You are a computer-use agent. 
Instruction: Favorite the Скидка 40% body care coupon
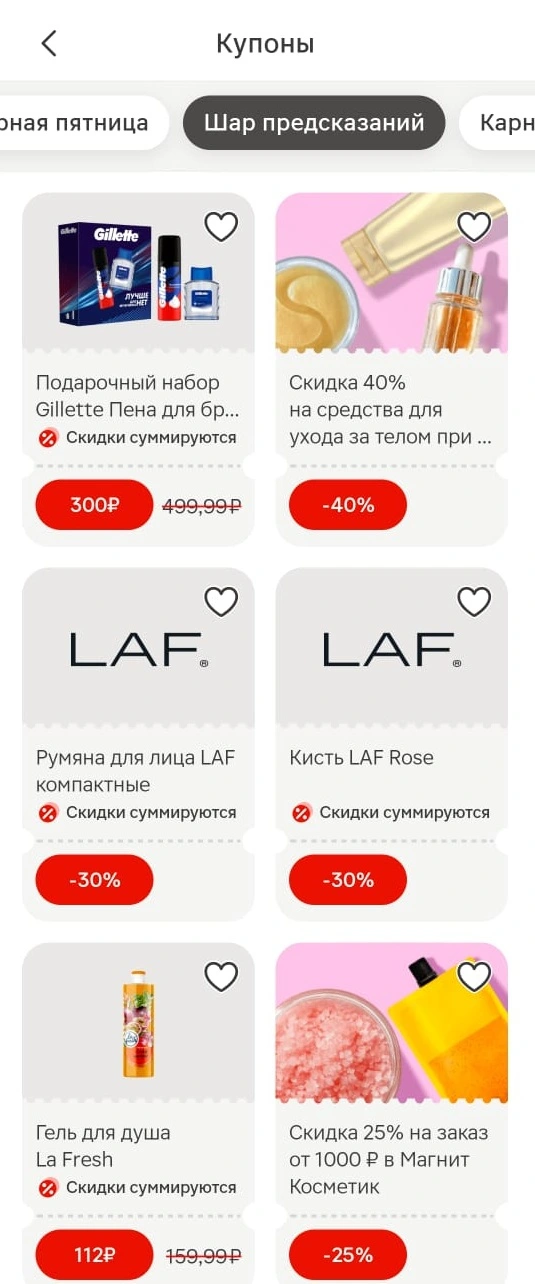point(474,227)
